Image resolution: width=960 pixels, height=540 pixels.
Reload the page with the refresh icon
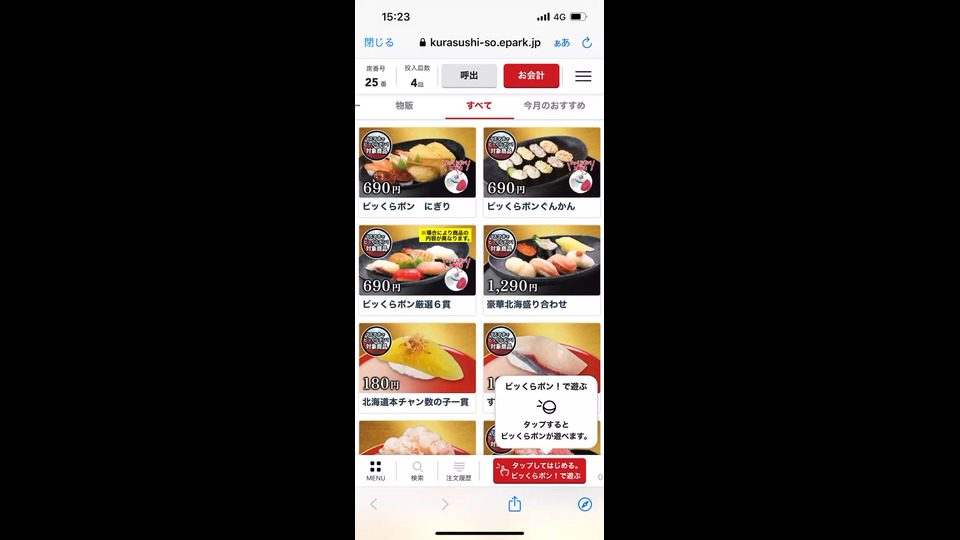point(587,43)
